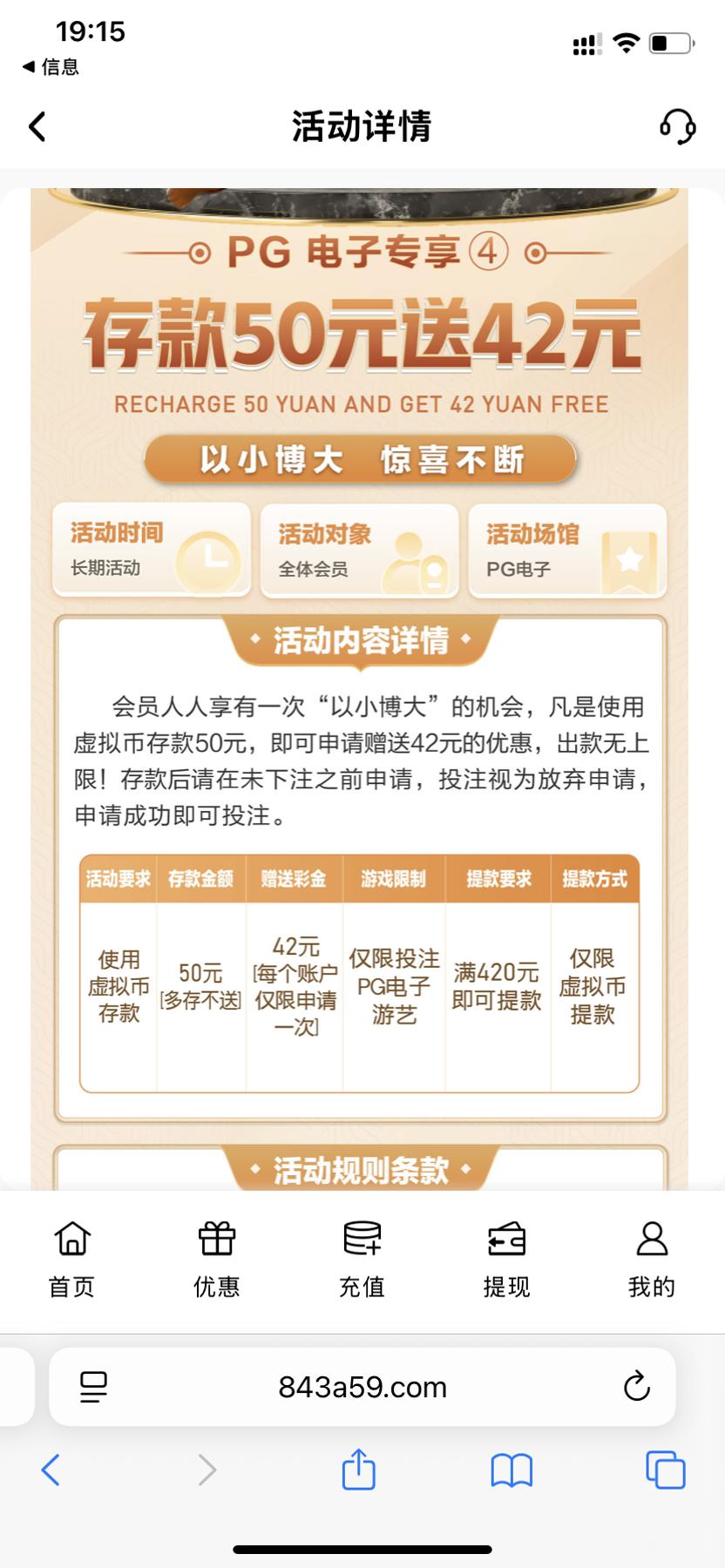Open customer service headset icon
This screenshot has width=725, height=1568.
pos(677,127)
